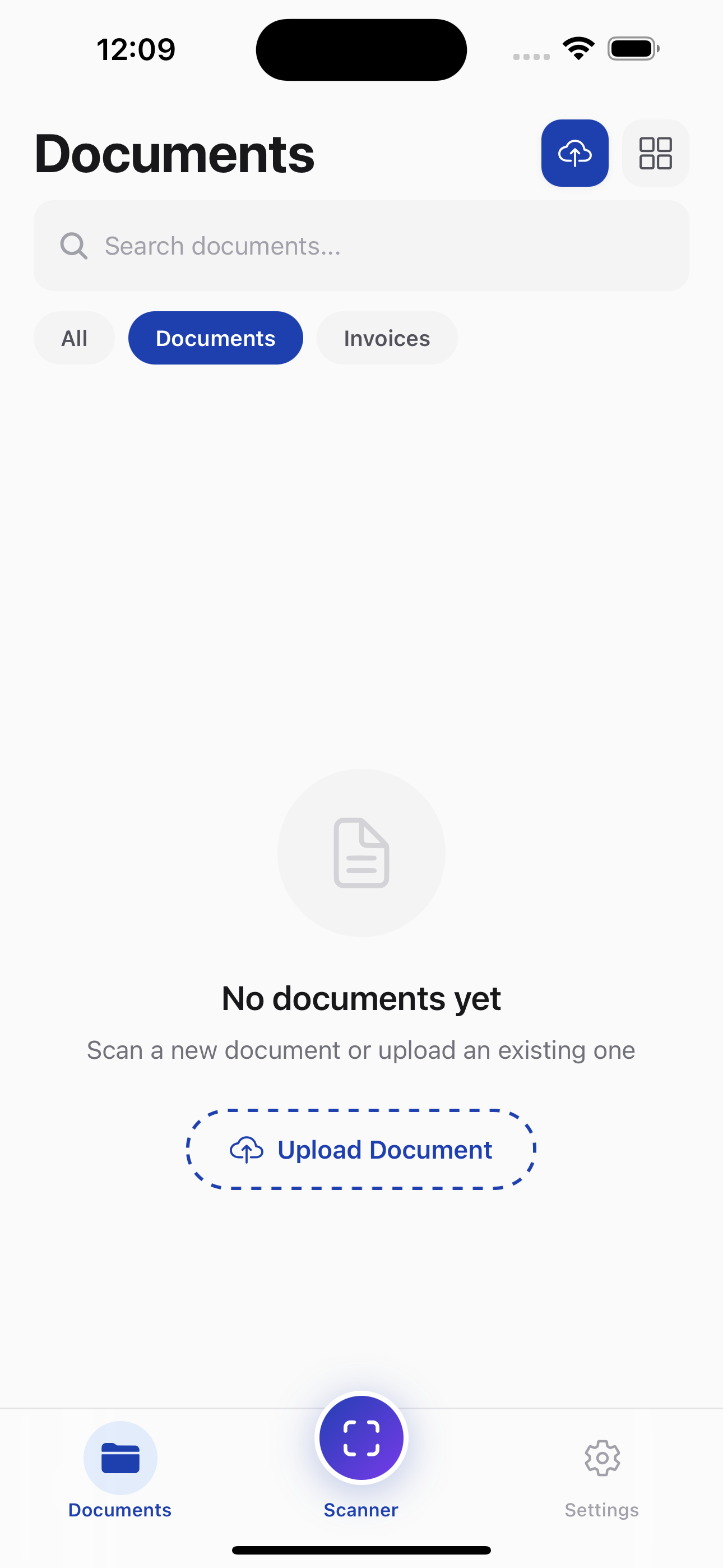Filter by Invoices chip
Viewport: 723px width, 1568px height.
(x=387, y=338)
